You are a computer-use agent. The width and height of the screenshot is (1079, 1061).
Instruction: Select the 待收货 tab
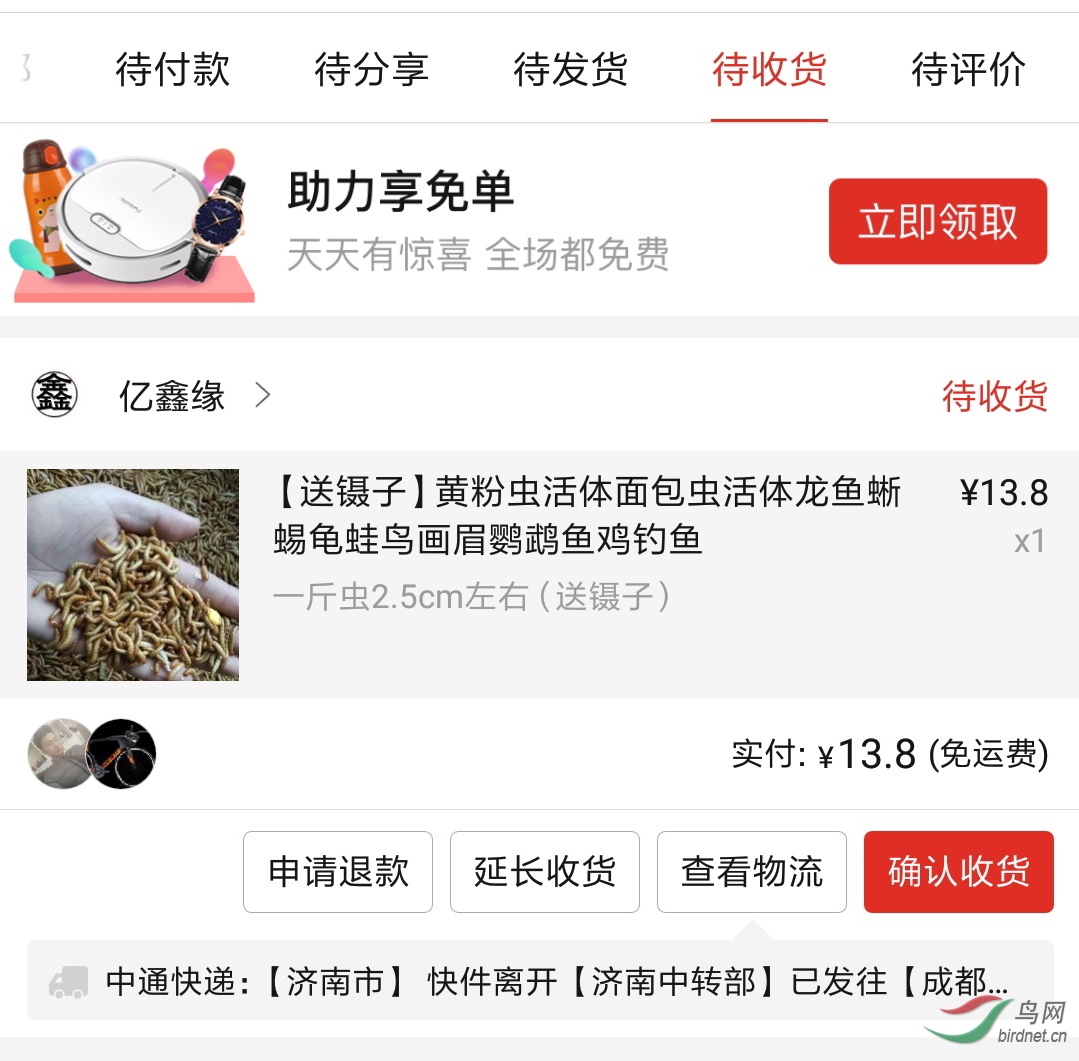[769, 70]
